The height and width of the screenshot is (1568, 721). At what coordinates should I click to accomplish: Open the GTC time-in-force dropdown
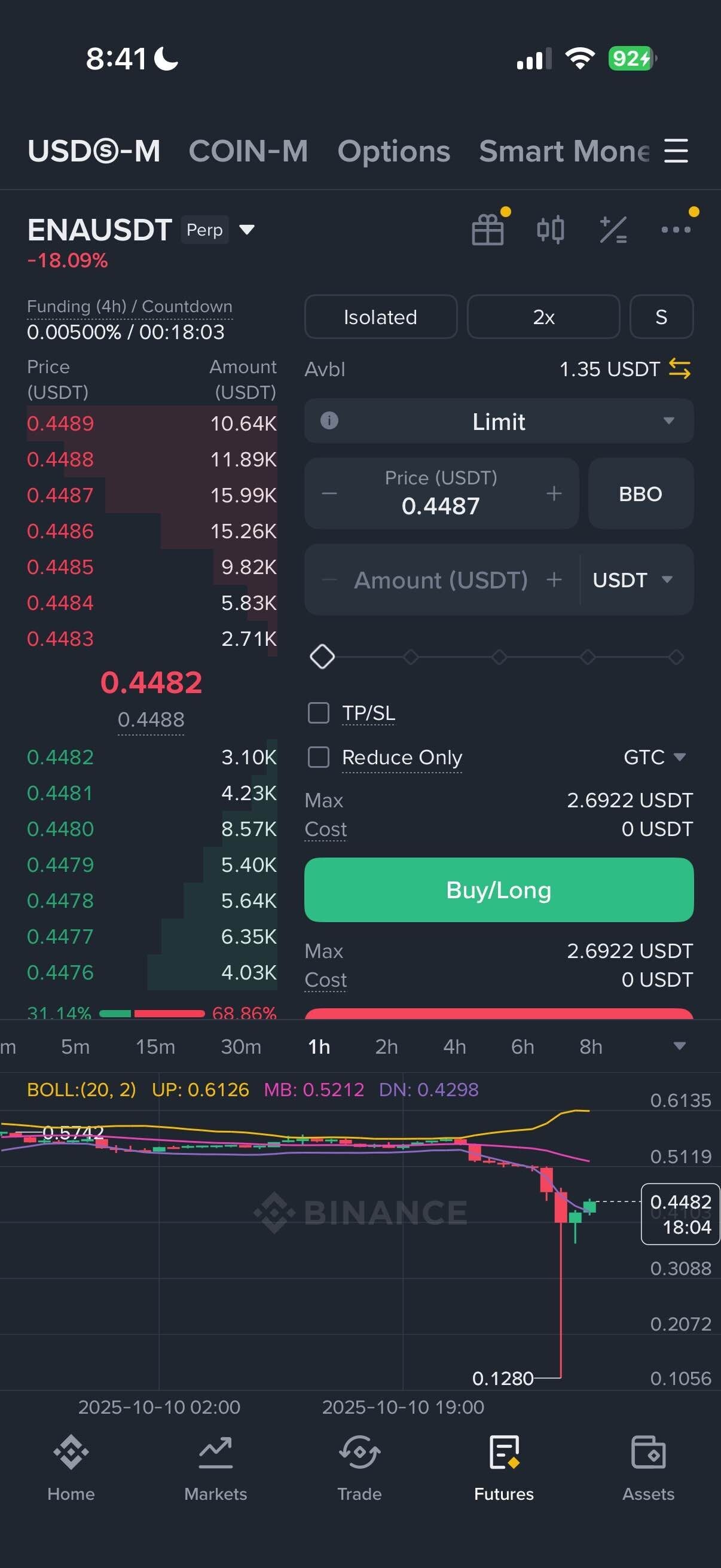click(x=654, y=757)
